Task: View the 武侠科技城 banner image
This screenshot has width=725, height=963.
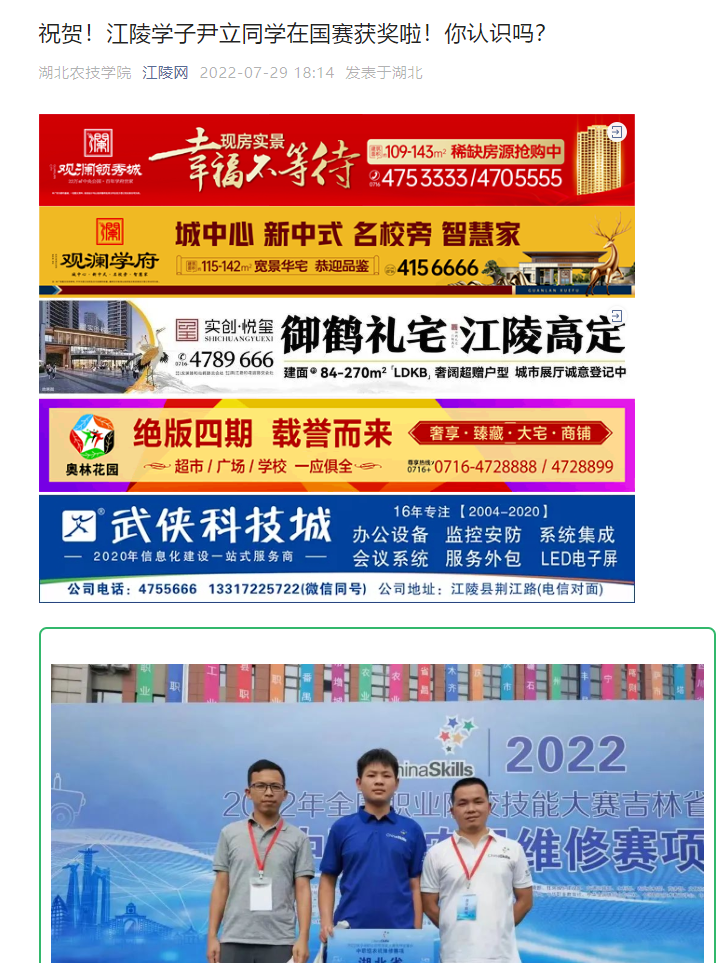Action: click(336, 548)
